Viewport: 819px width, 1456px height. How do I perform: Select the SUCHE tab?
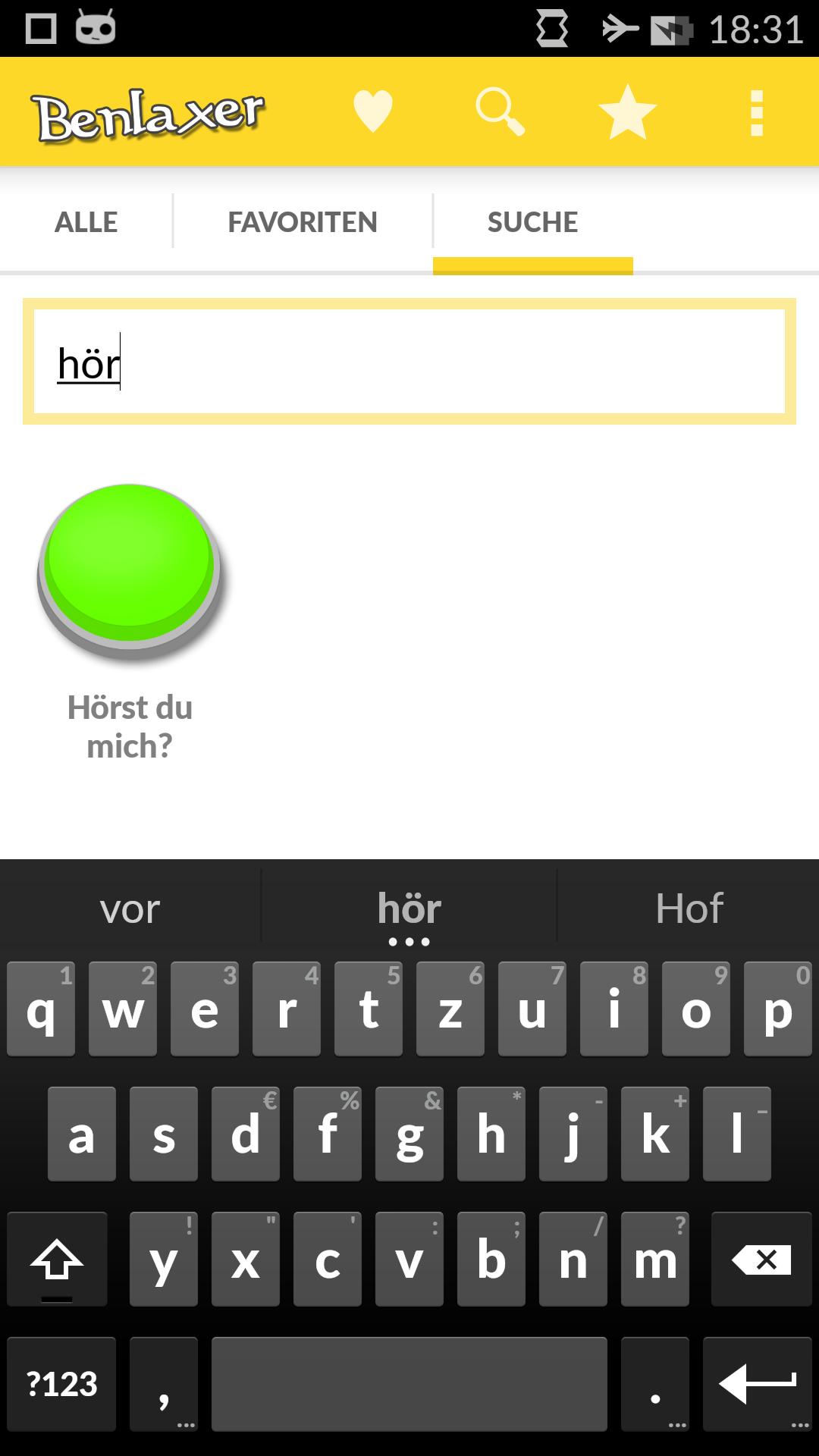[x=532, y=222]
